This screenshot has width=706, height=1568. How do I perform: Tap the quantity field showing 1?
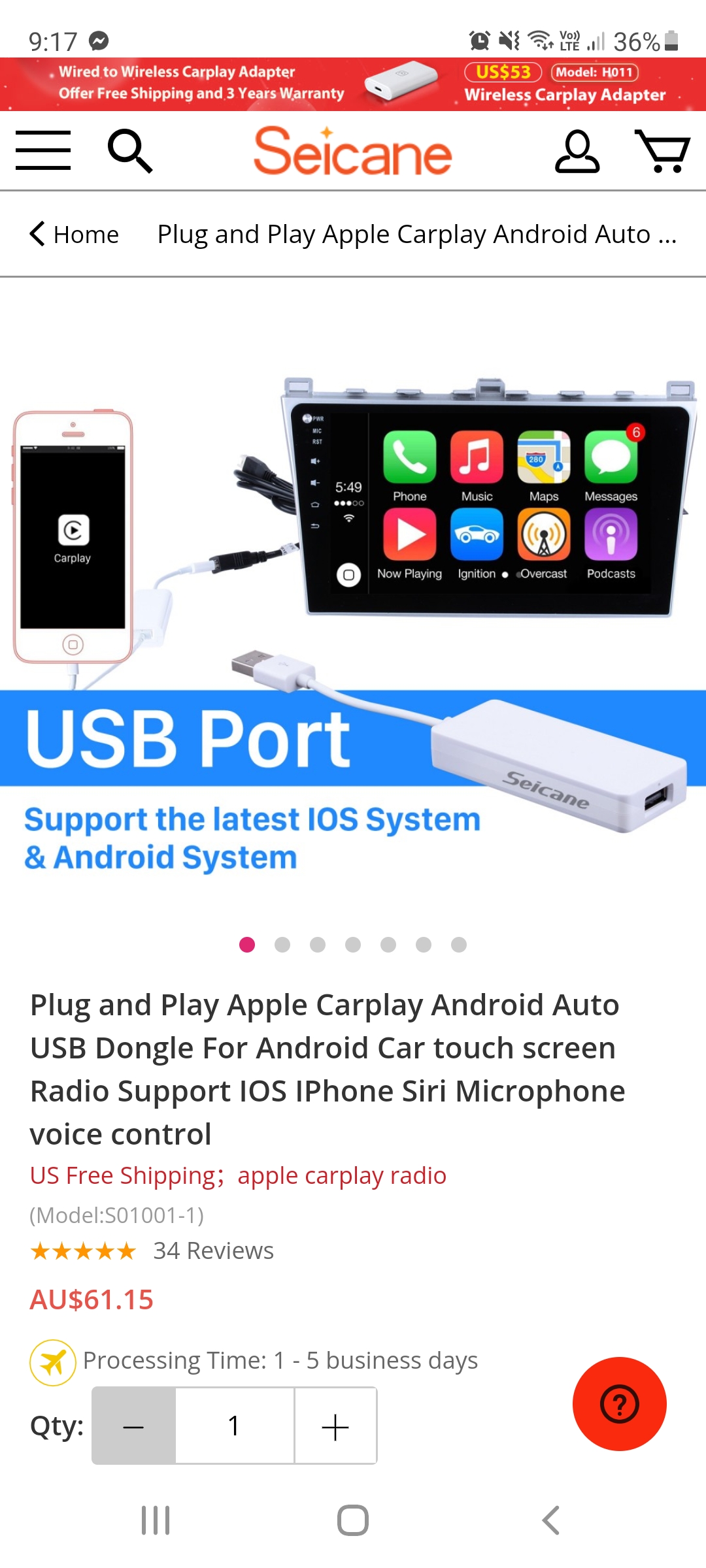click(x=235, y=1426)
